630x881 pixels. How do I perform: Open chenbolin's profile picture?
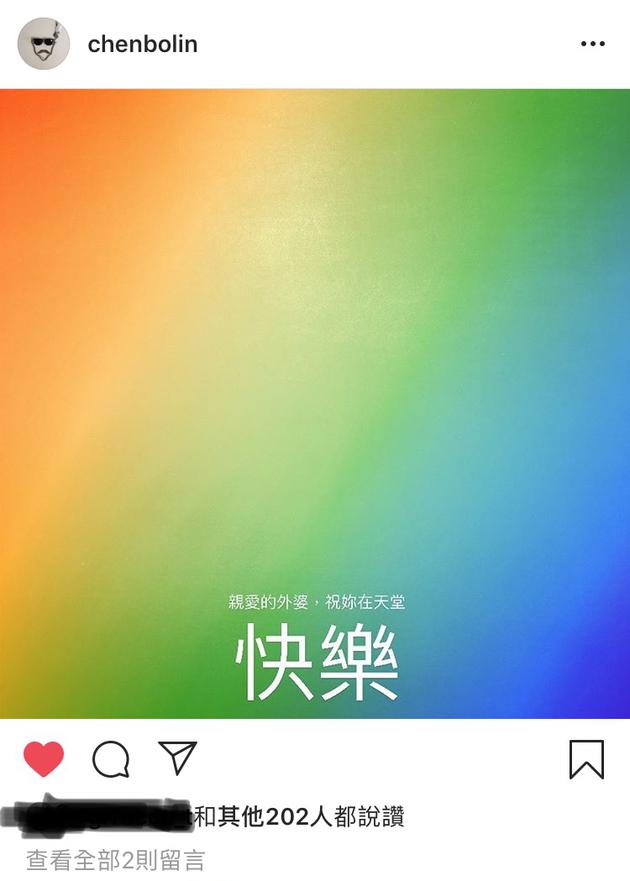pyautogui.click(x=43, y=44)
